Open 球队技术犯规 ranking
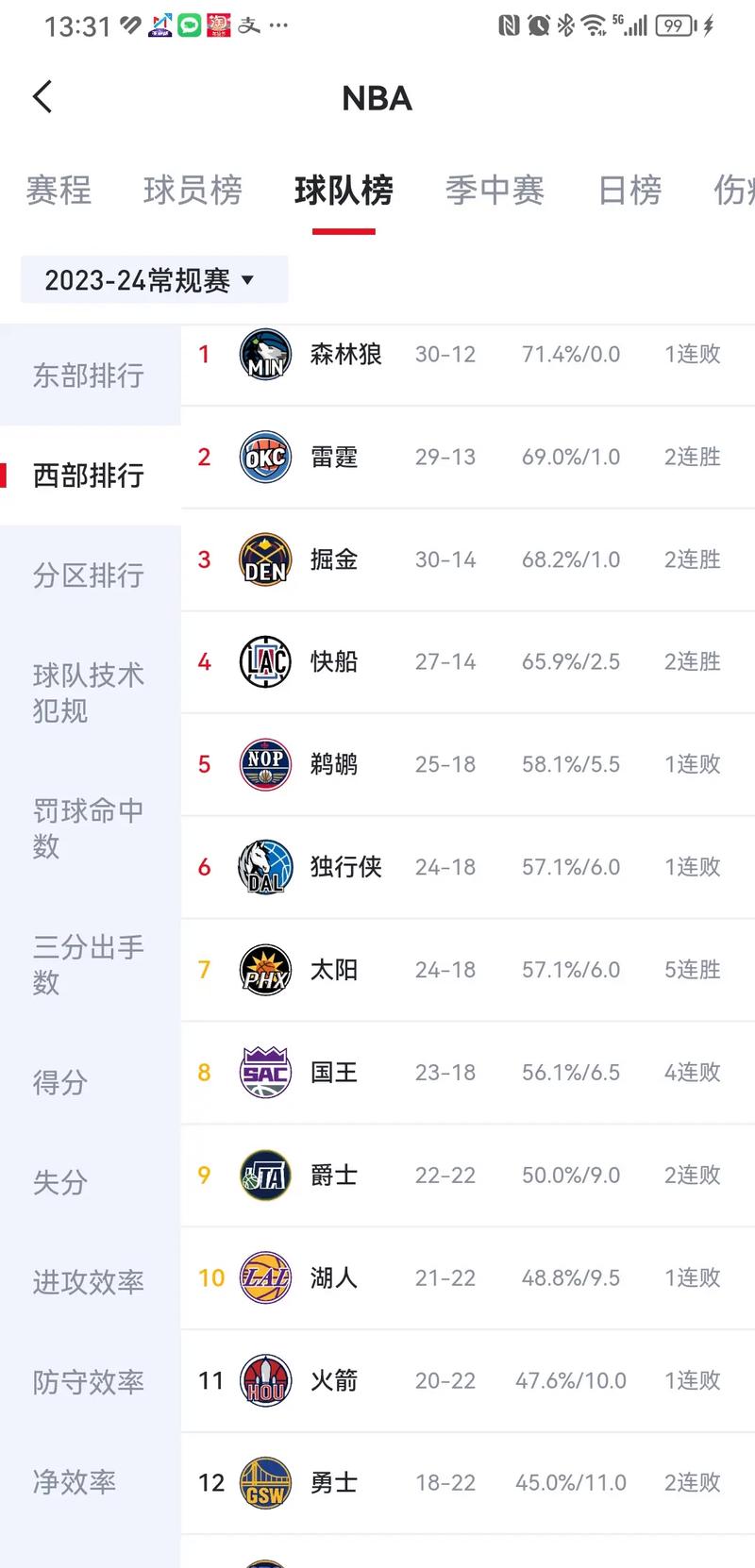The image size is (755, 1568). coord(89,692)
